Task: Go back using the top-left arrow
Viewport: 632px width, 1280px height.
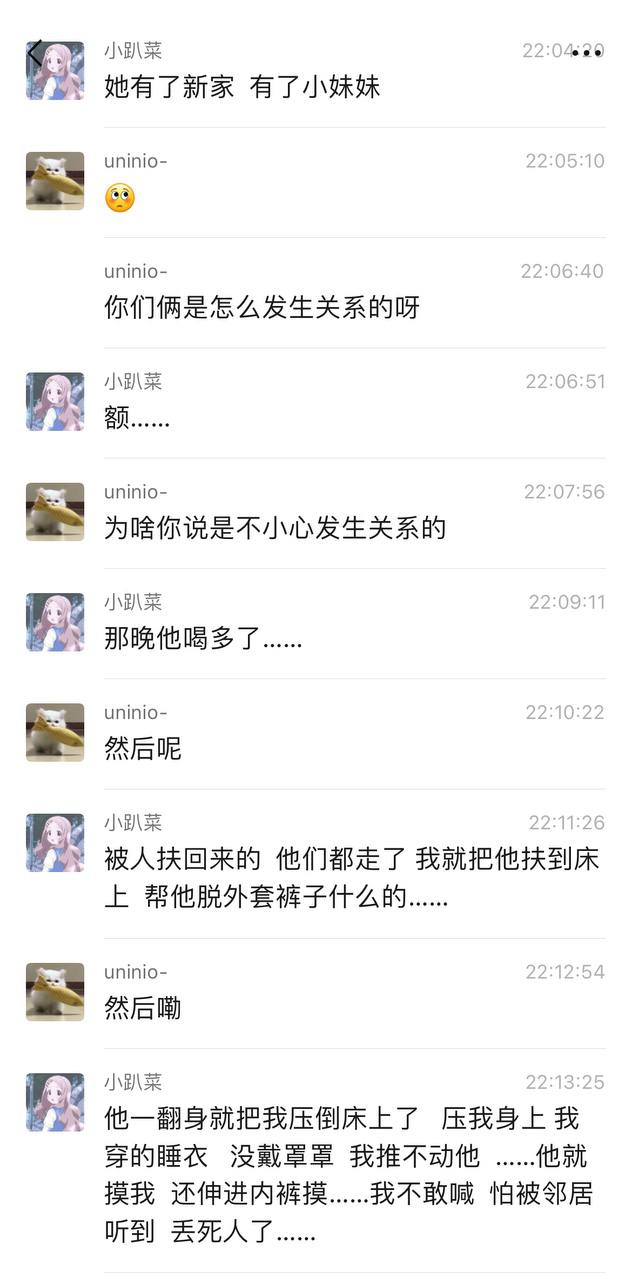Action: [36, 52]
